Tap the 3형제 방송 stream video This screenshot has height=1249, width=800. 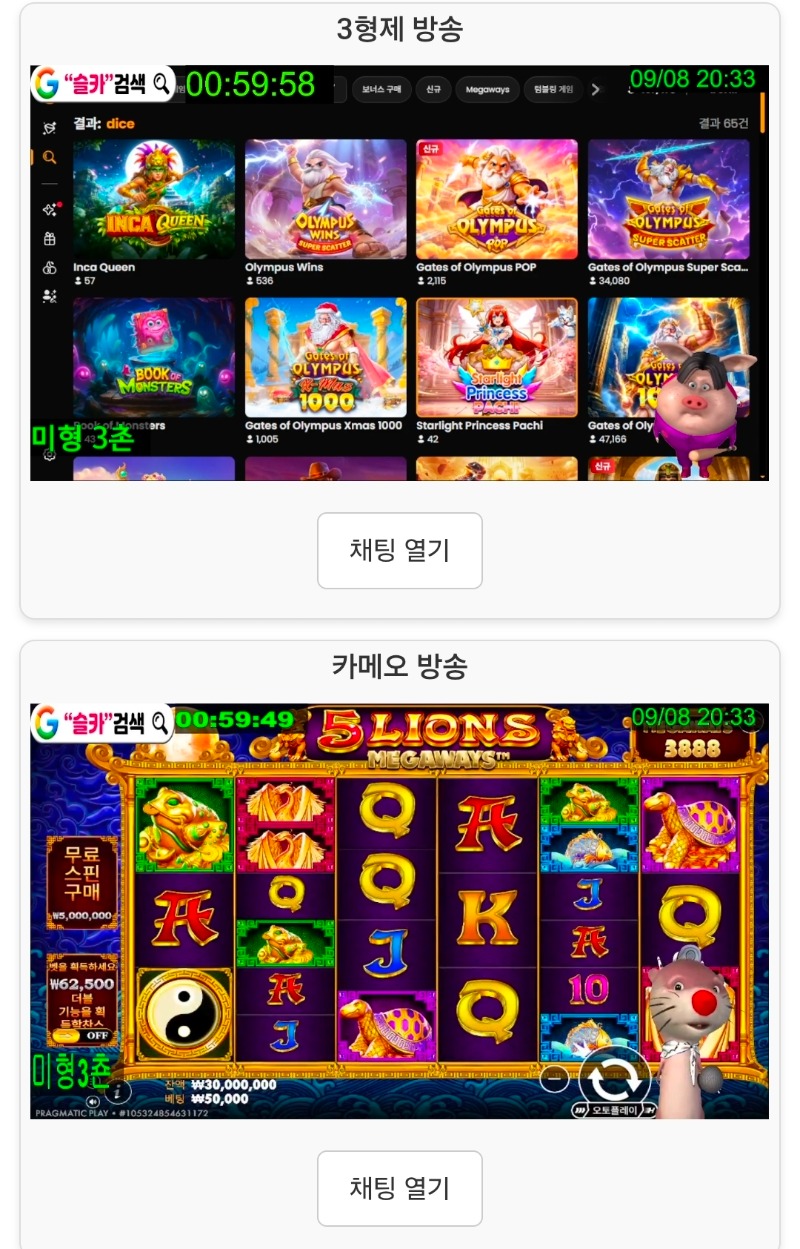point(400,273)
